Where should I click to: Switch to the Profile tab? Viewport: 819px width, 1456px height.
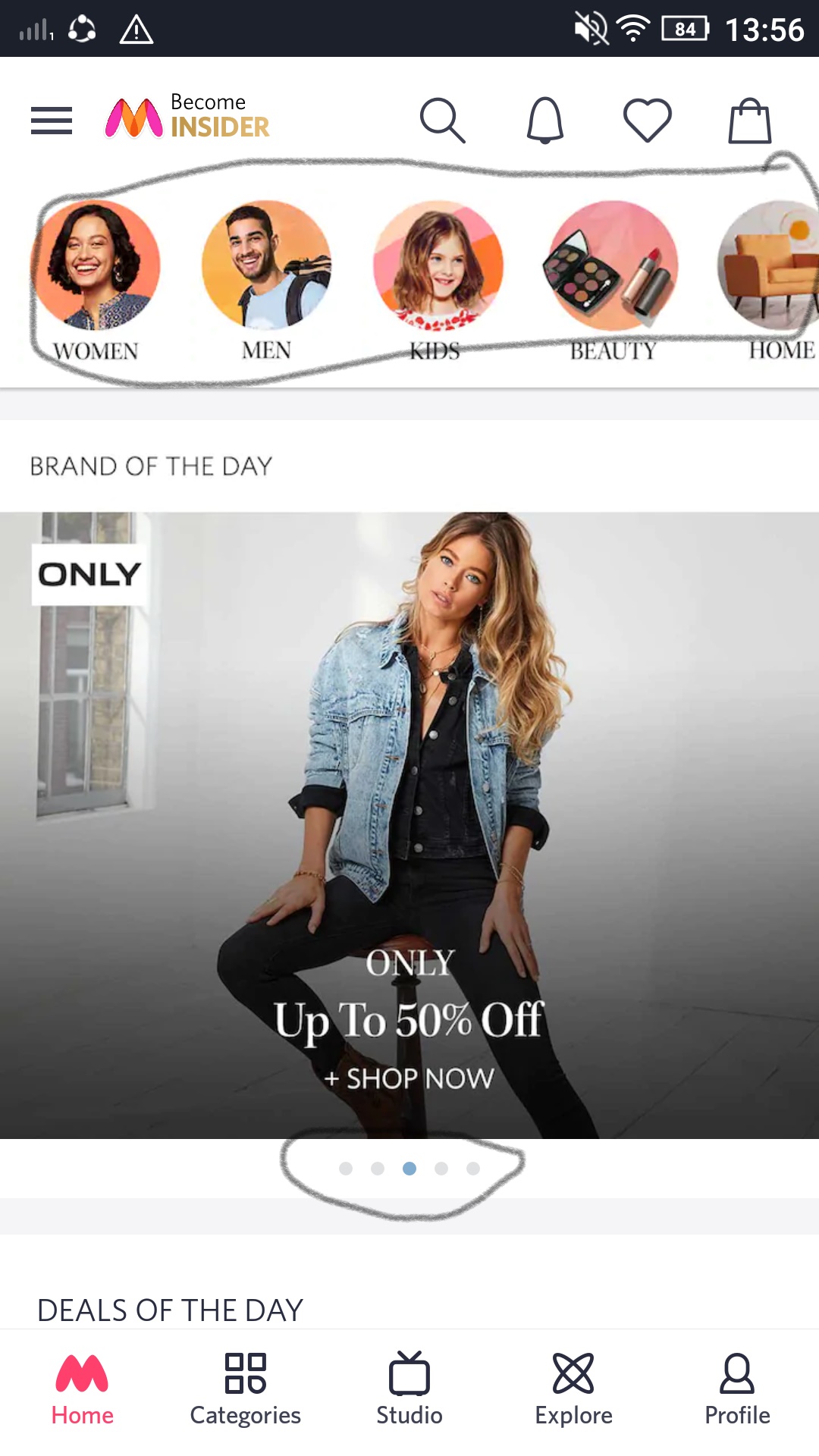point(737,1389)
